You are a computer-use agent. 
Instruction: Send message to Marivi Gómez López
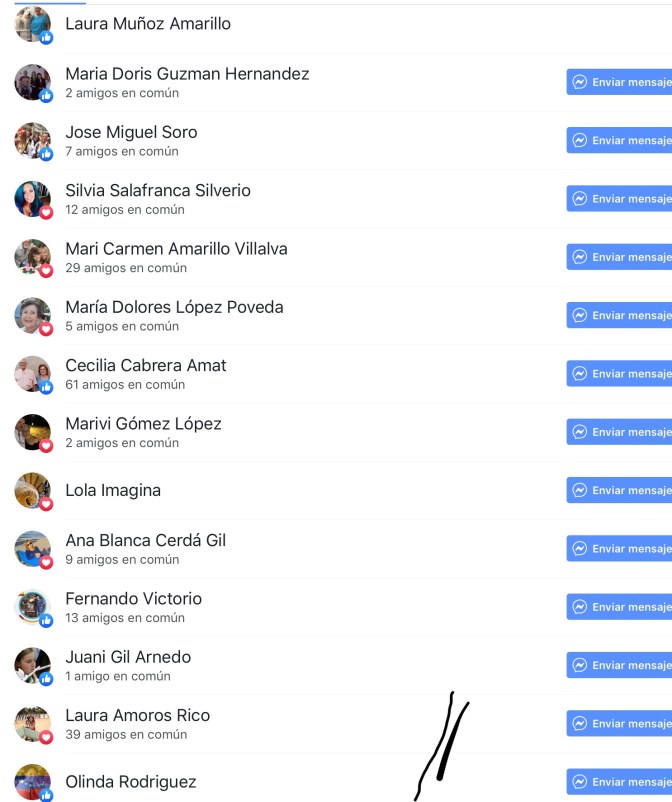[x=620, y=432]
